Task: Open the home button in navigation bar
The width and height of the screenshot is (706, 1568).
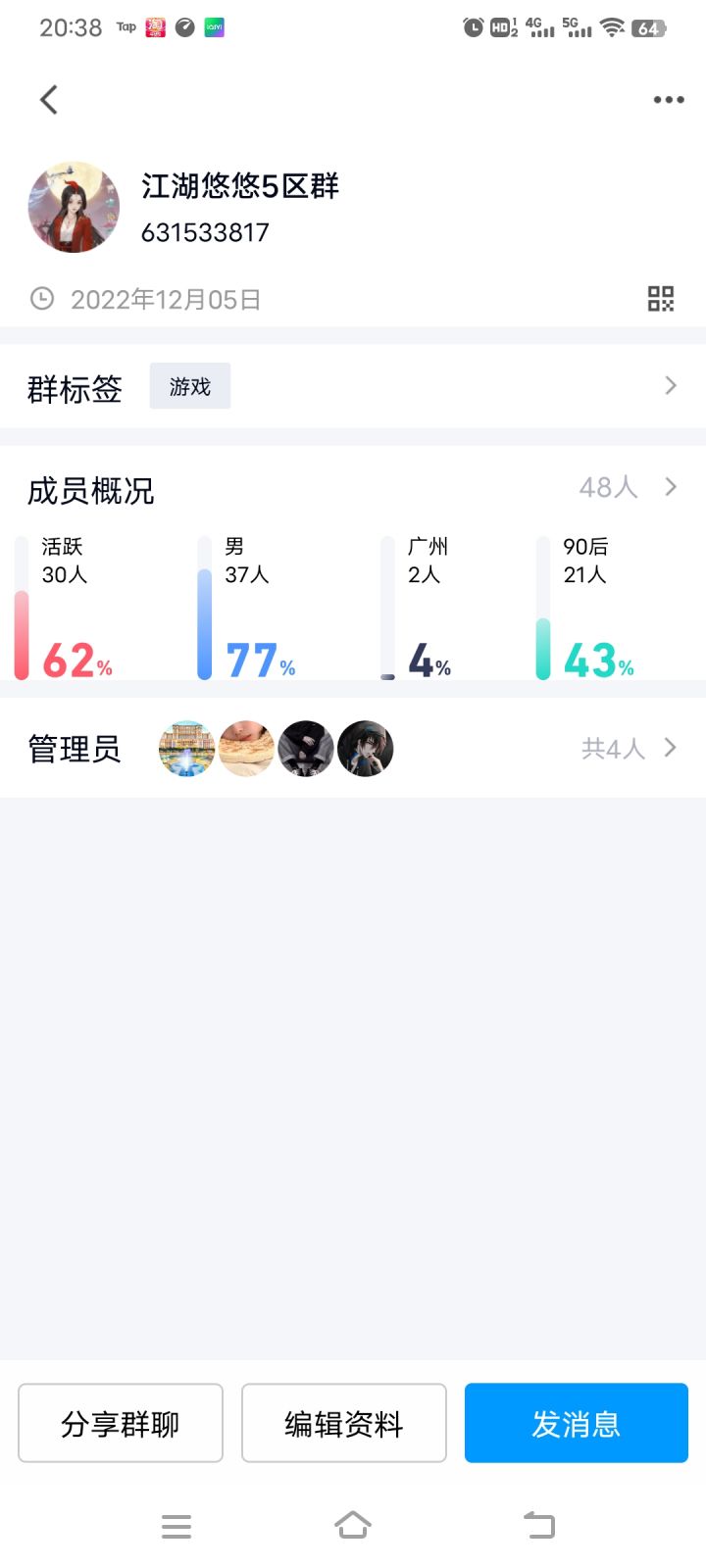Action: pos(353,1525)
